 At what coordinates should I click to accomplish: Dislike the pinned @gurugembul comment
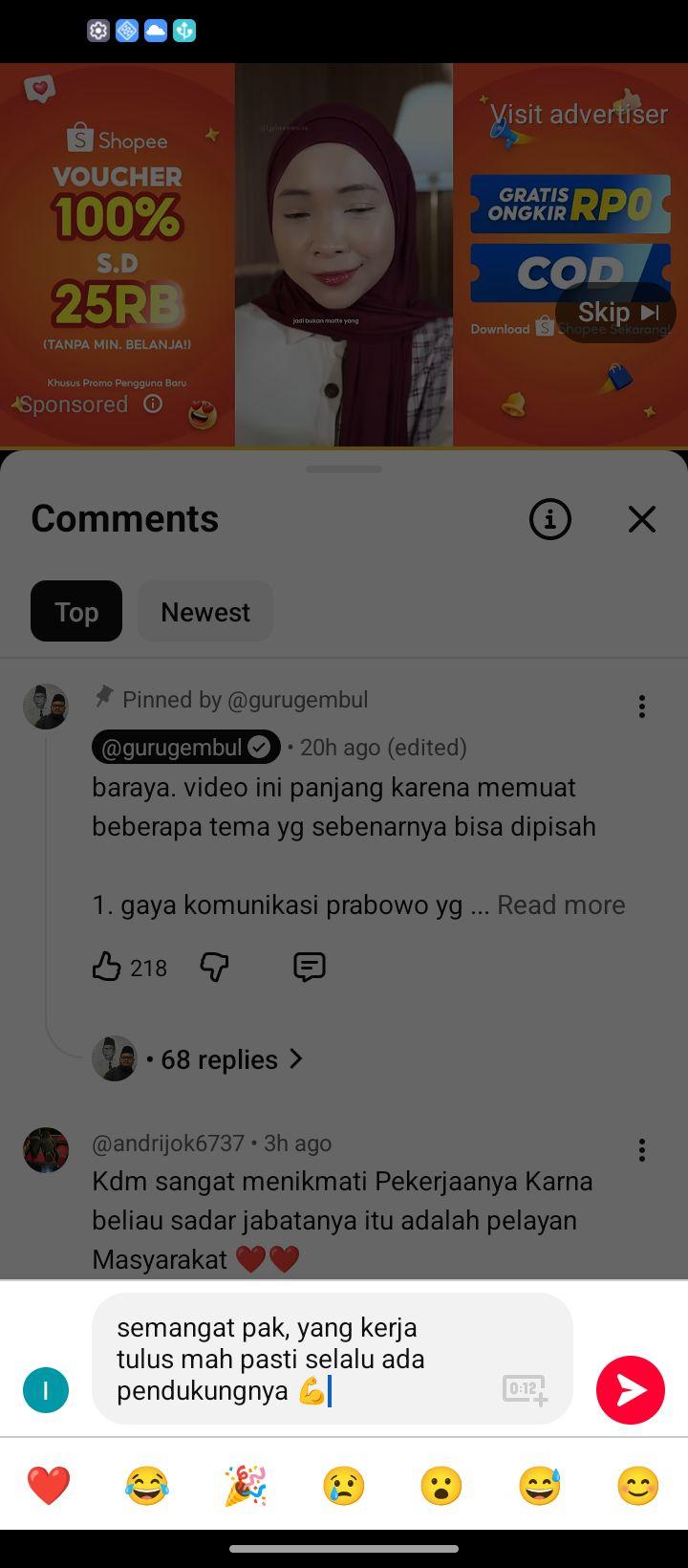pyautogui.click(x=214, y=968)
